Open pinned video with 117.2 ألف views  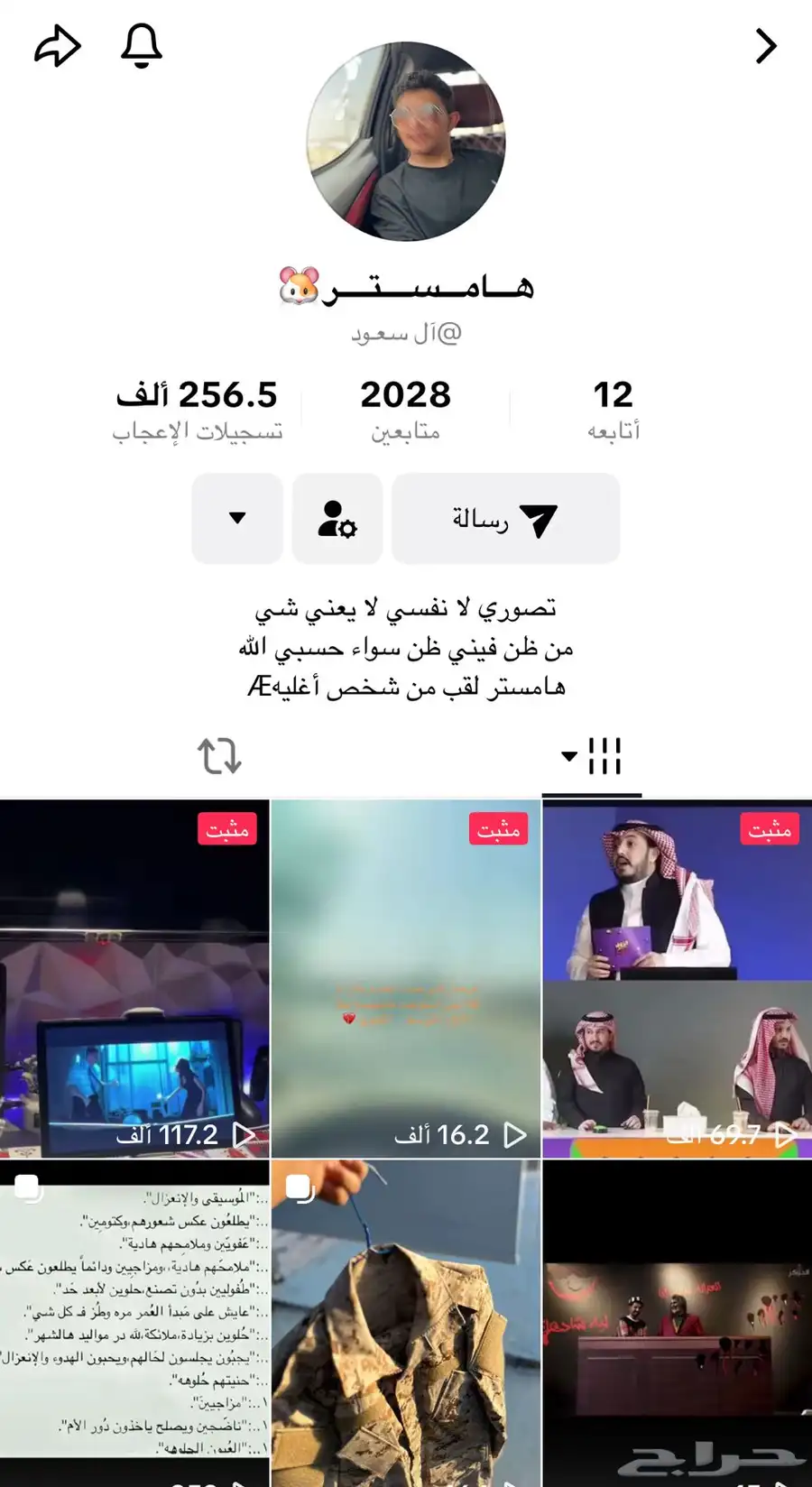point(134,979)
